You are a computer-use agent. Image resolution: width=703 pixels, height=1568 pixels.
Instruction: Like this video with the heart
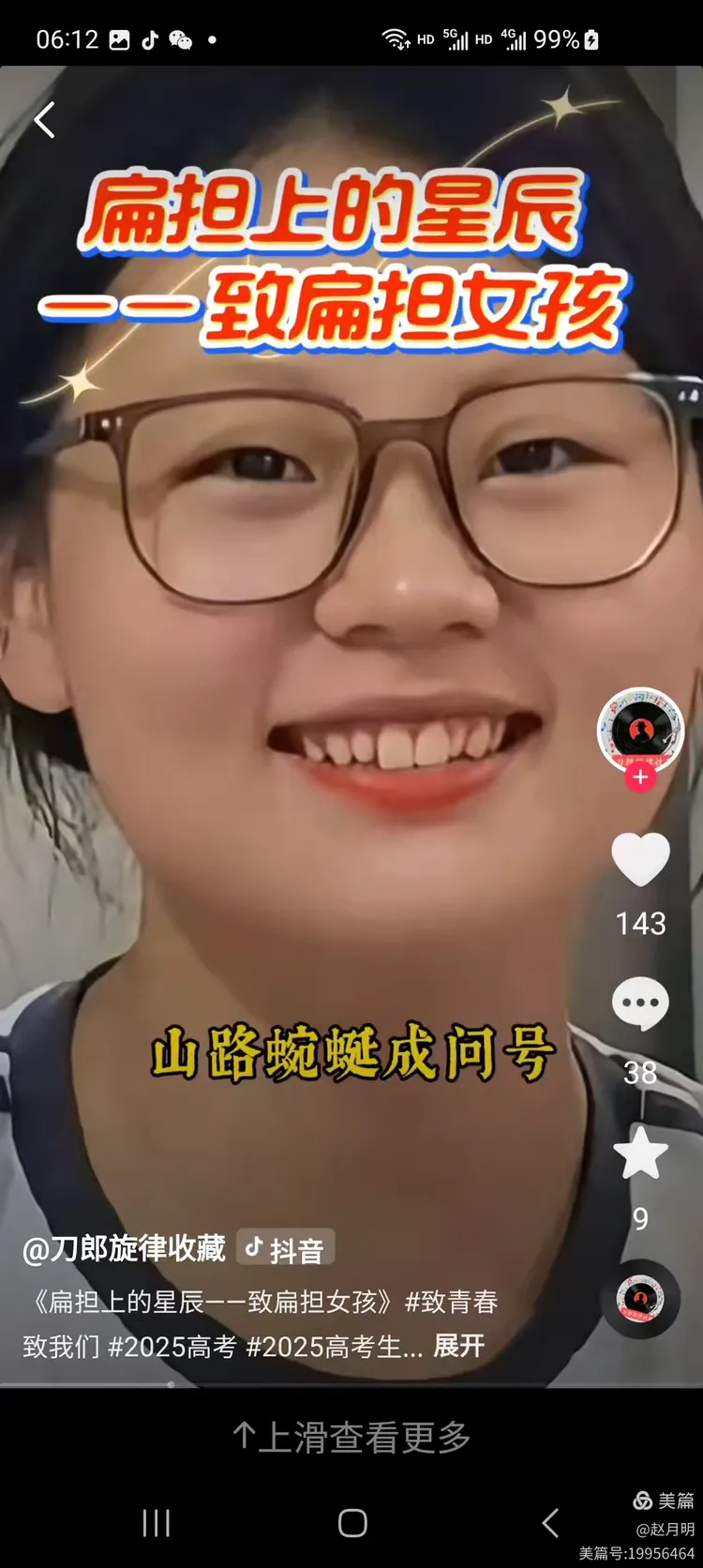coord(640,858)
